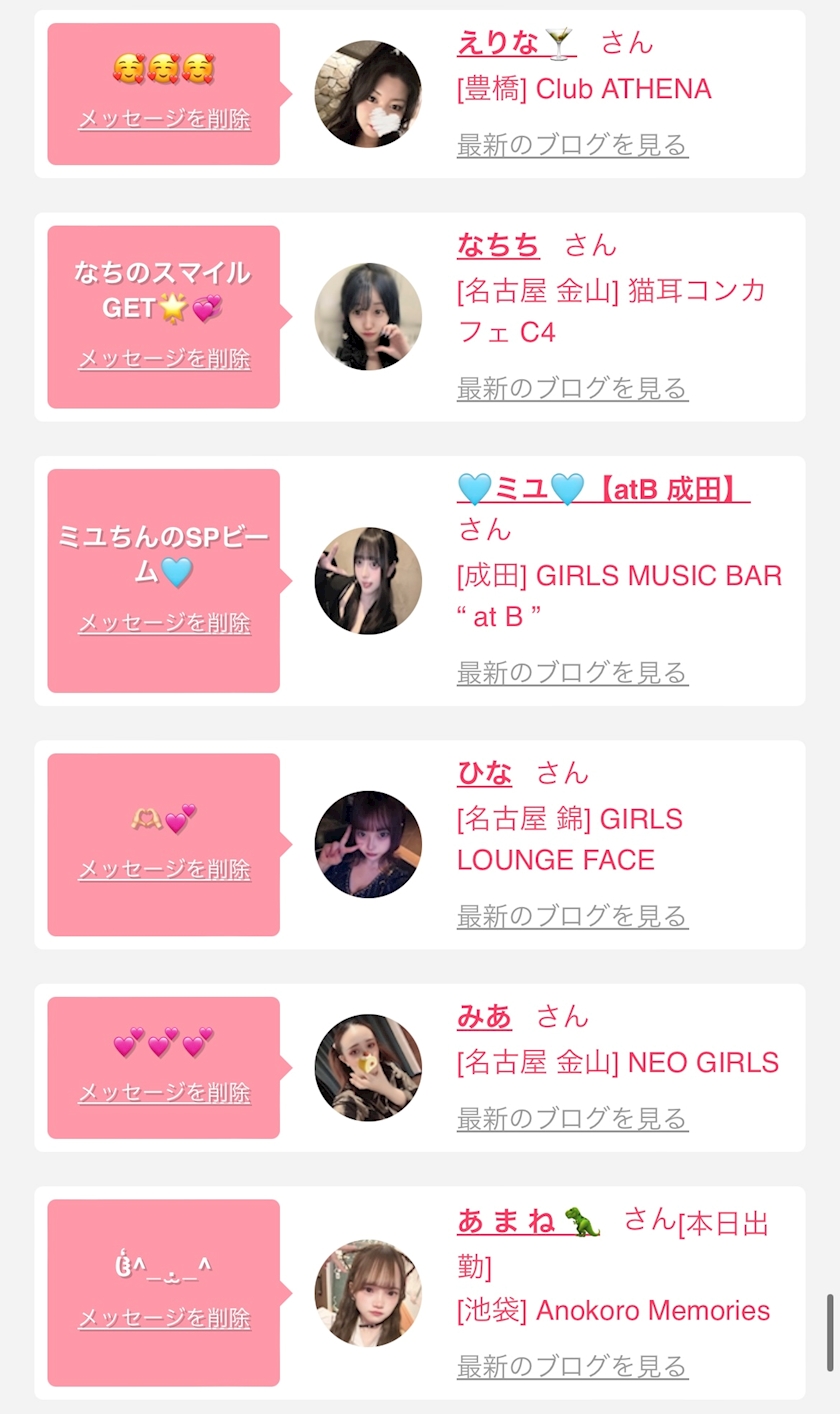The image size is (840, 1414).
Task: Open ひな's profile name link
Action: pos(484,773)
